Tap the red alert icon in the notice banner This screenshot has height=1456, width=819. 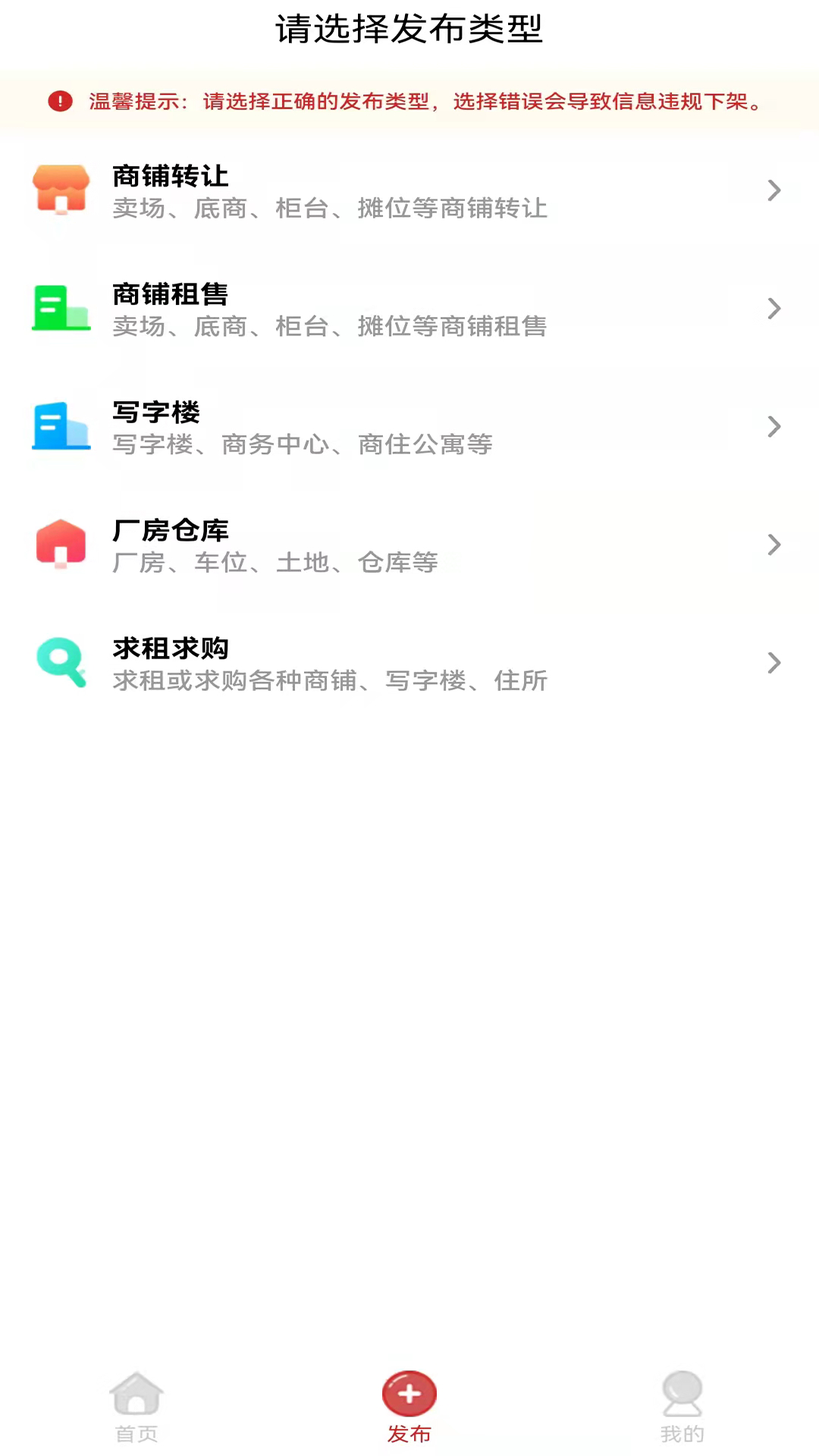click(x=60, y=101)
